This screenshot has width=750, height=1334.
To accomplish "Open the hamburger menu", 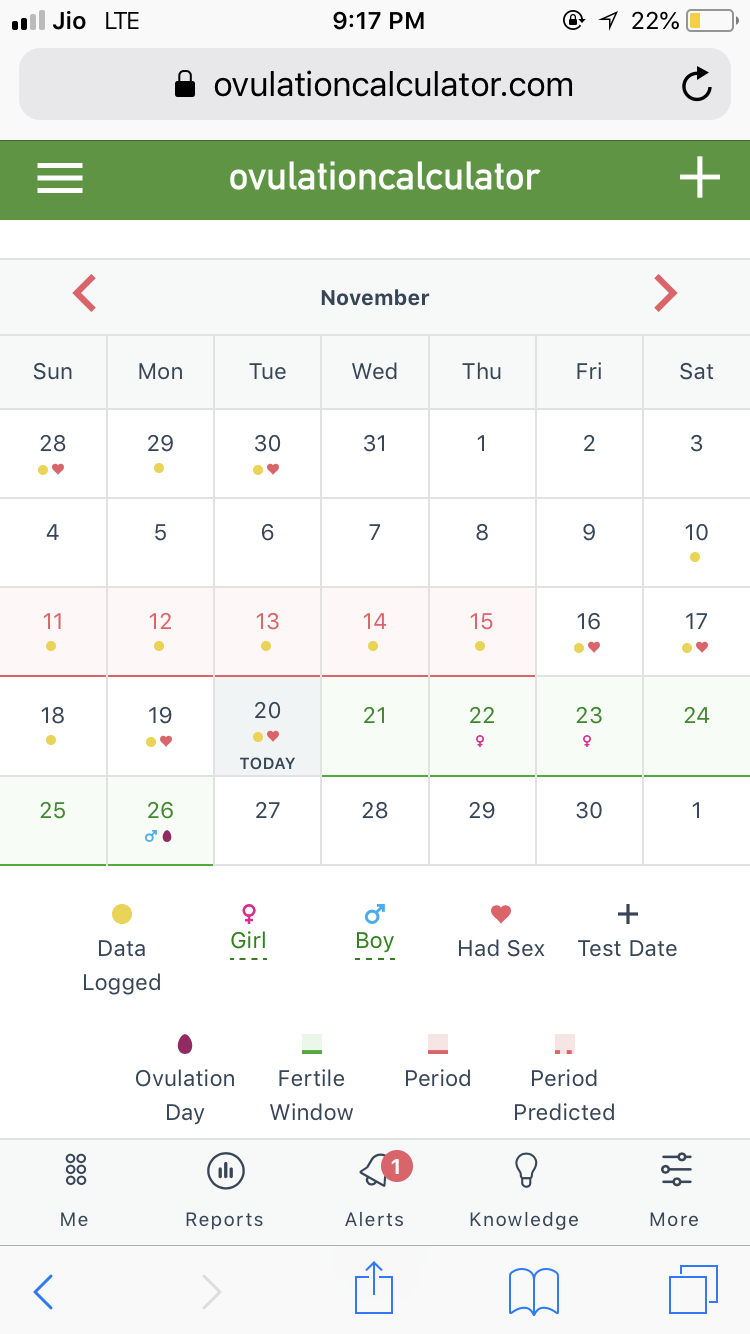I will click(60, 179).
